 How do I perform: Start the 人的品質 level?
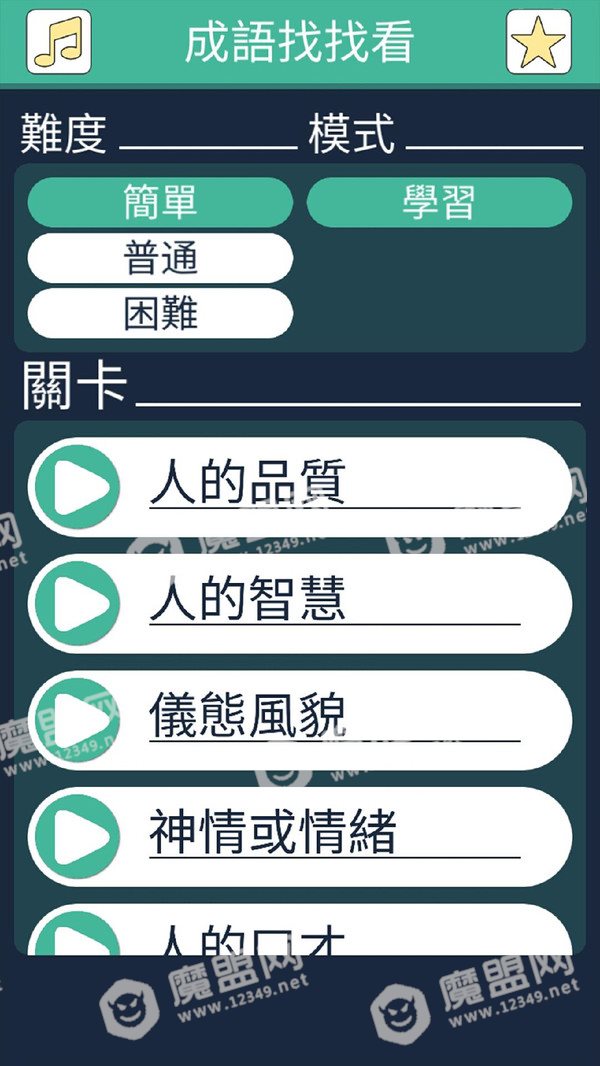tap(300, 487)
